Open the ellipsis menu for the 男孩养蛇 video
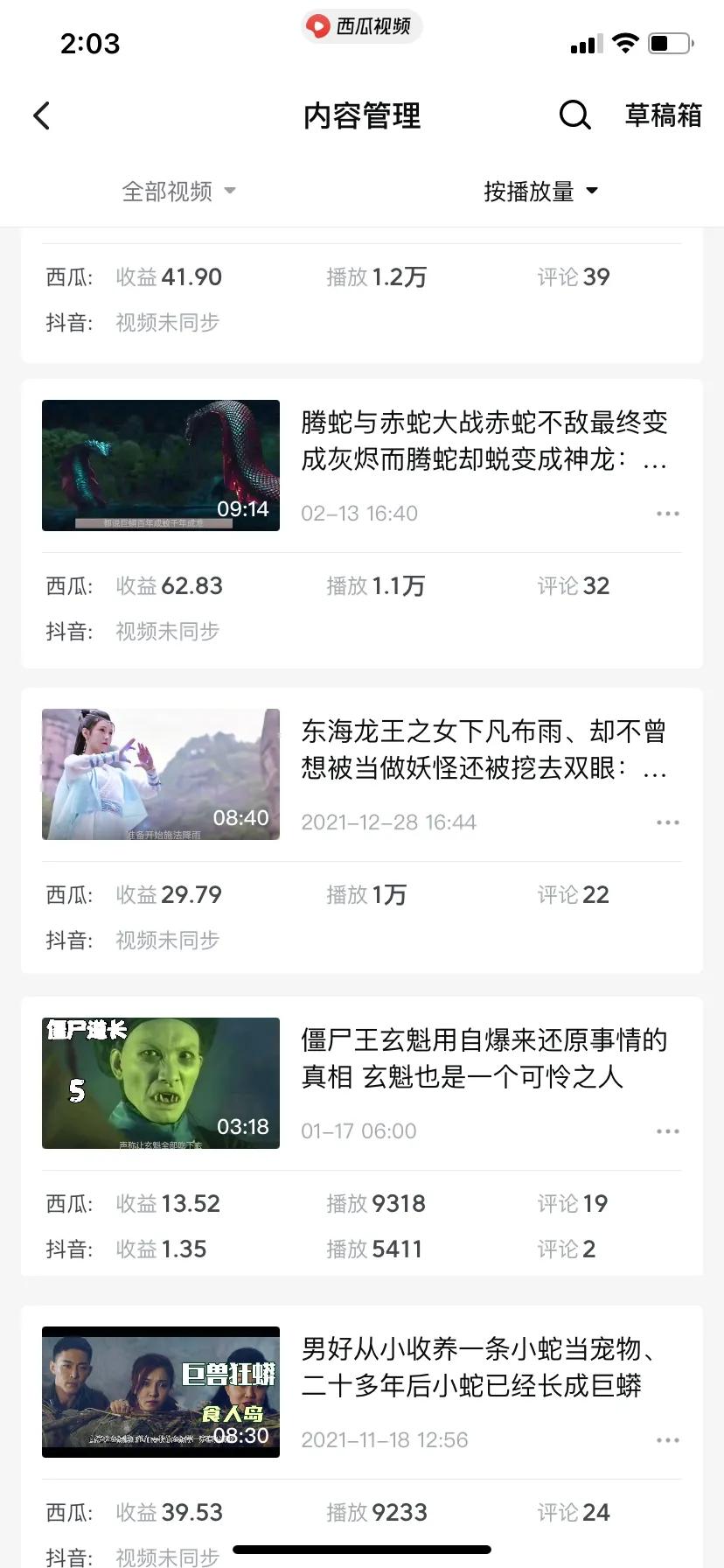 coord(667,1439)
